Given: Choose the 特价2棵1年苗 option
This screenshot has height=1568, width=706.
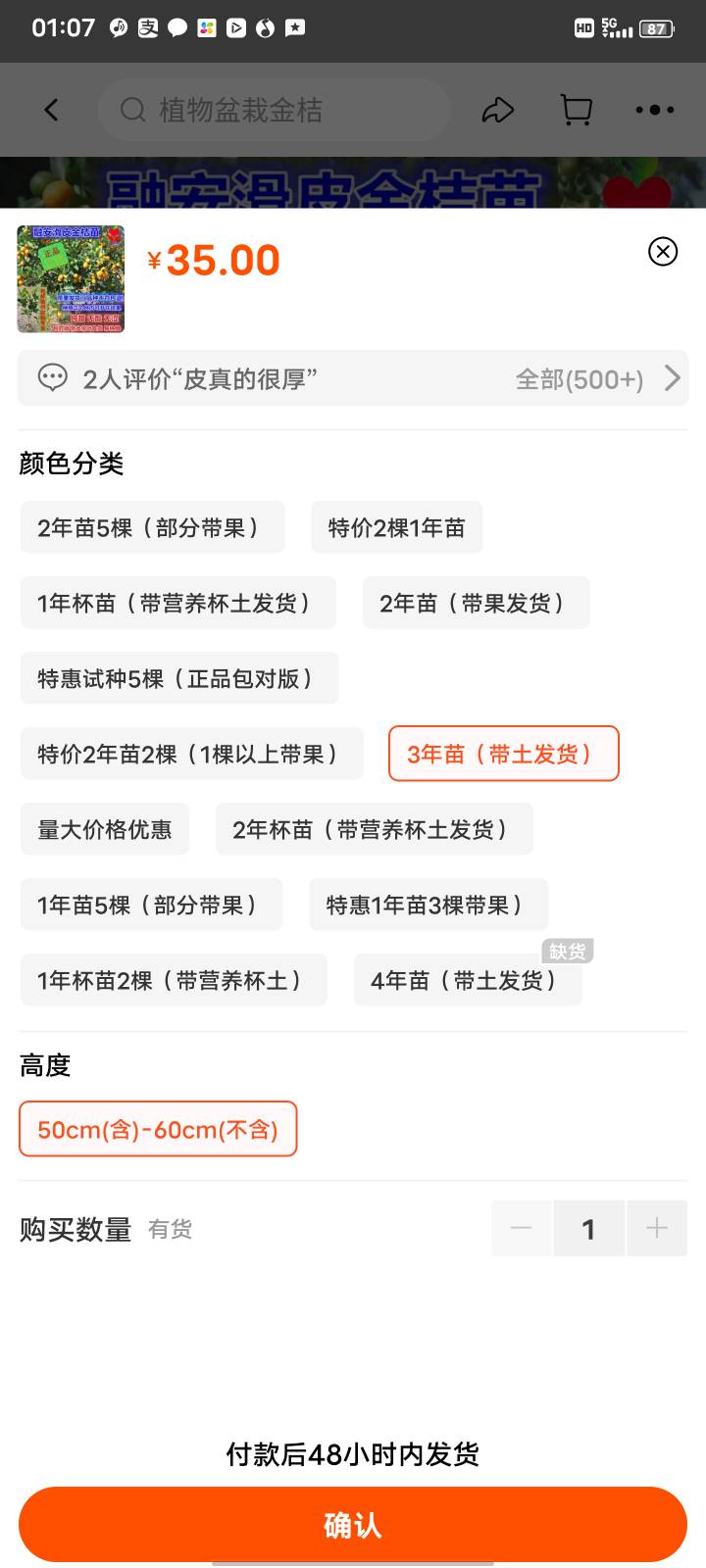Looking at the screenshot, I should coord(397,527).
